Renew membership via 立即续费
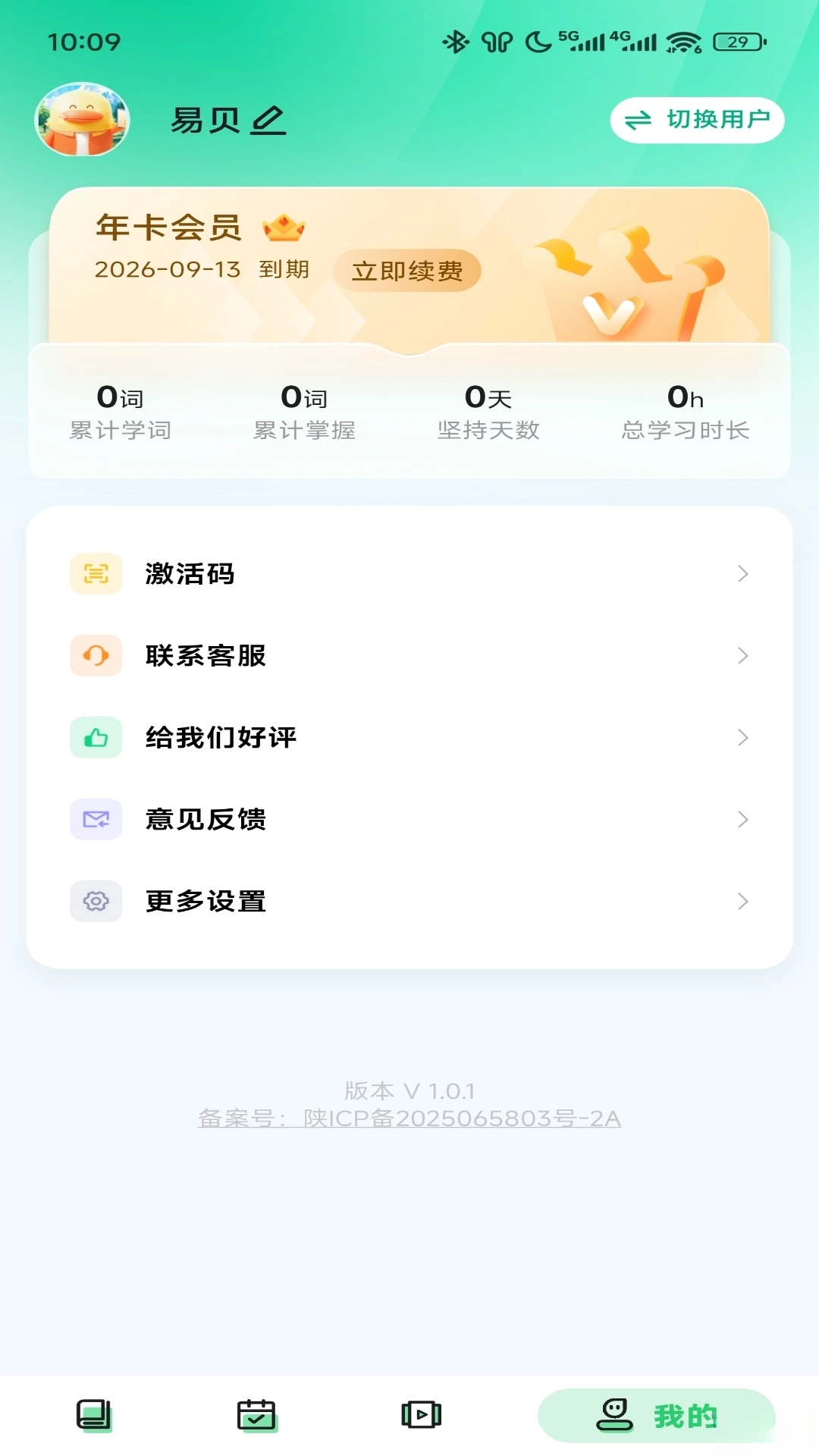Image resolution: width=819 pixels, height=1456 pixels. [x=407, y=271]
